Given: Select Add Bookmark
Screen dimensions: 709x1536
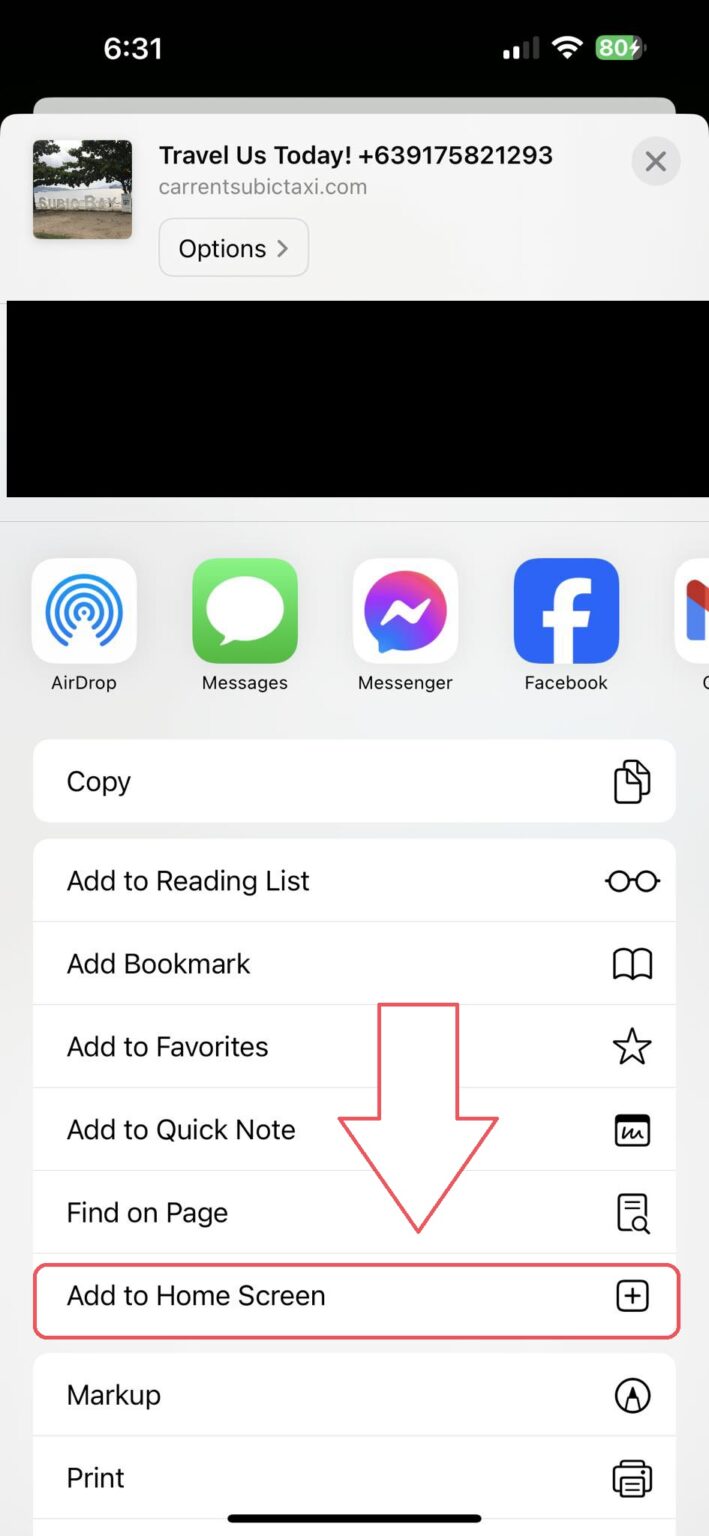Looking at the screenshot, I should (354, 964).
